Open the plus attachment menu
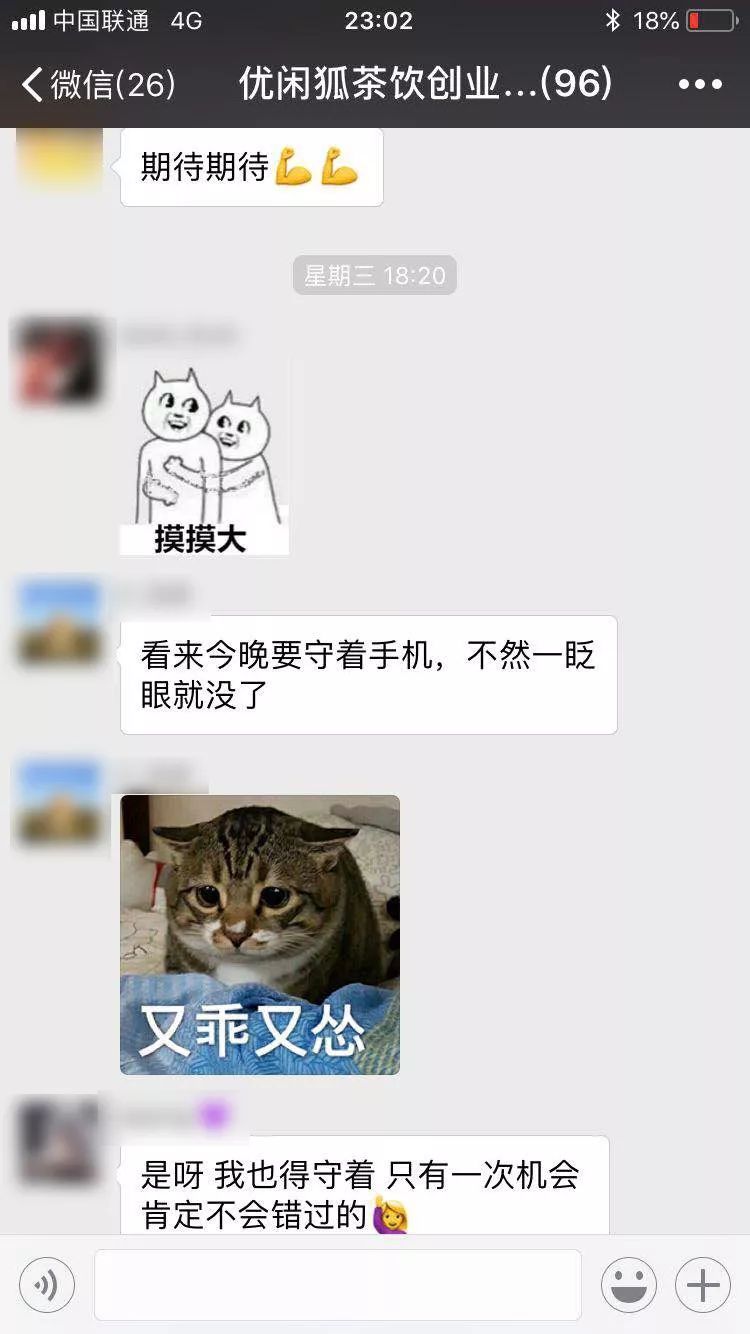Screen dimensions: 750x1334 tap(703, 1285)
